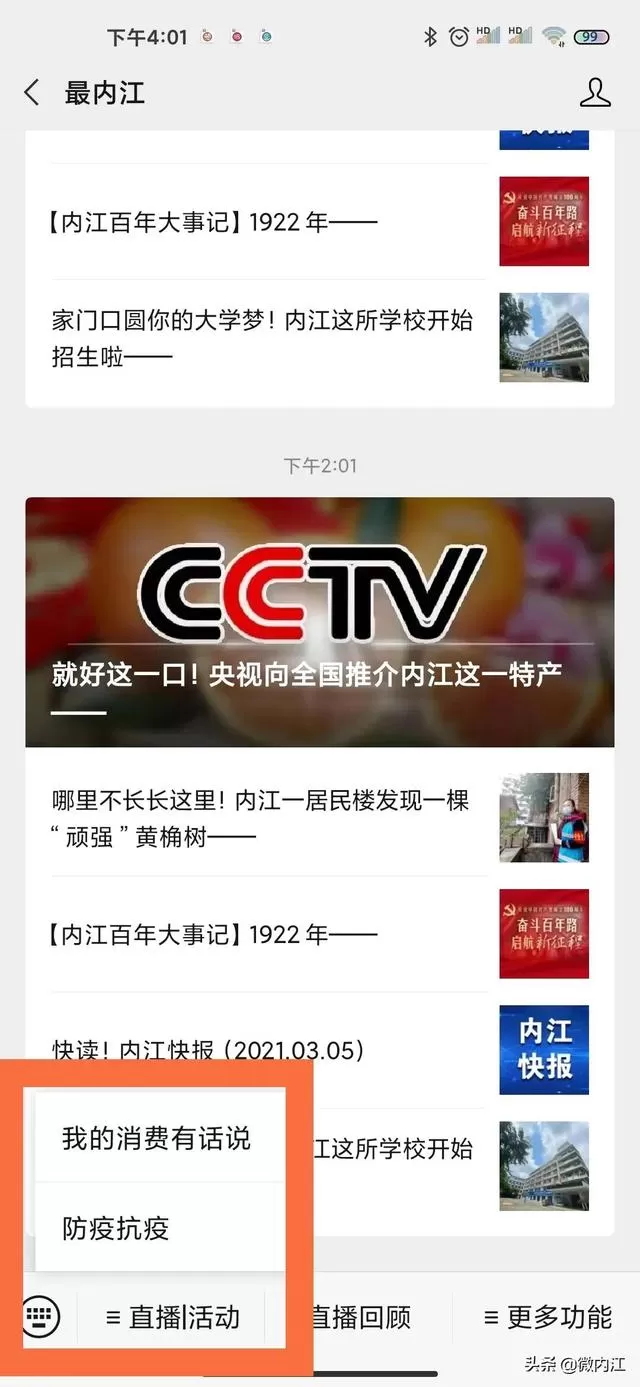Expand the 更多功能 bottom menu
The width and height of the screenshot is (640, 1387).
click(x=547, y=1317)
